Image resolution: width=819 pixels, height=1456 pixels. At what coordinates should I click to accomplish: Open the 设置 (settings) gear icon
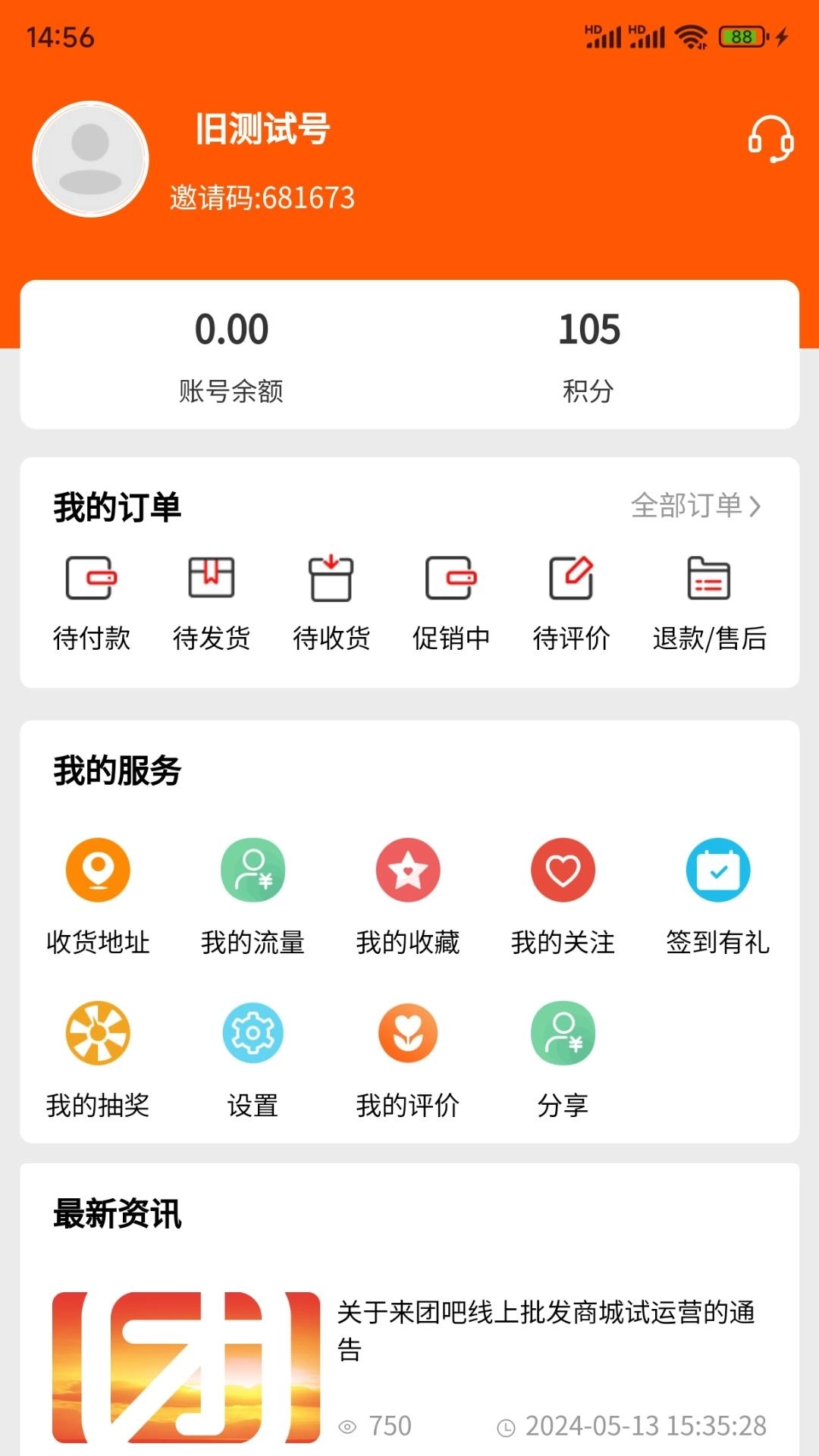point(253,1032)
